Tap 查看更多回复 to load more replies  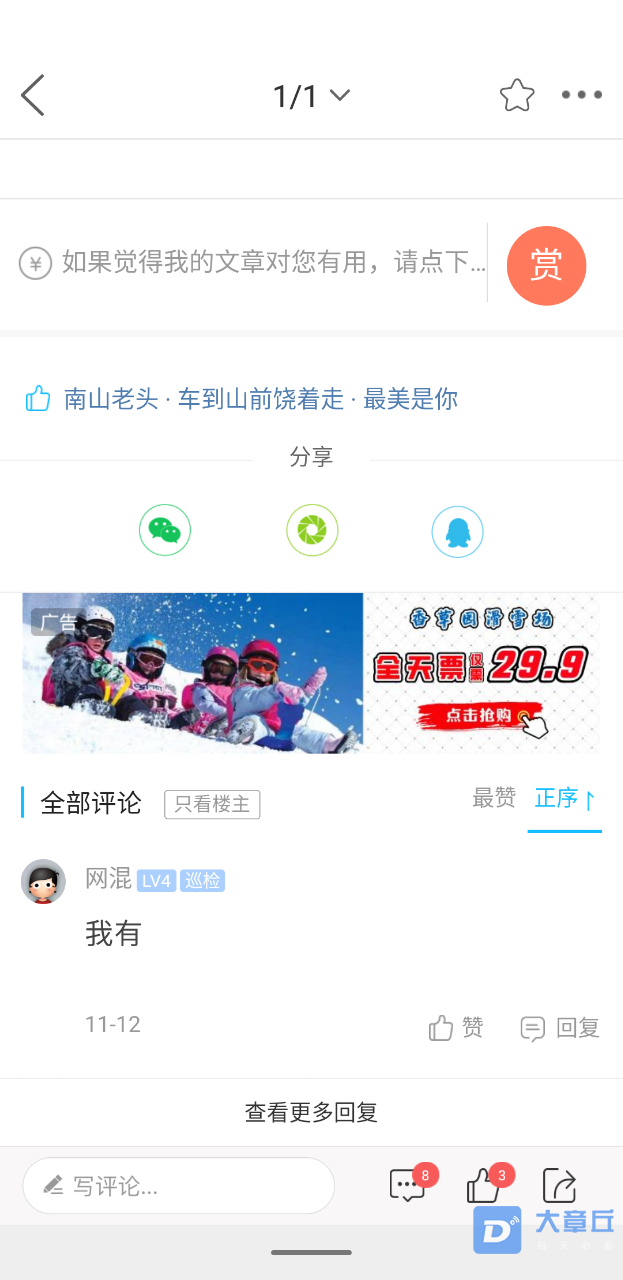[311, 1112]
